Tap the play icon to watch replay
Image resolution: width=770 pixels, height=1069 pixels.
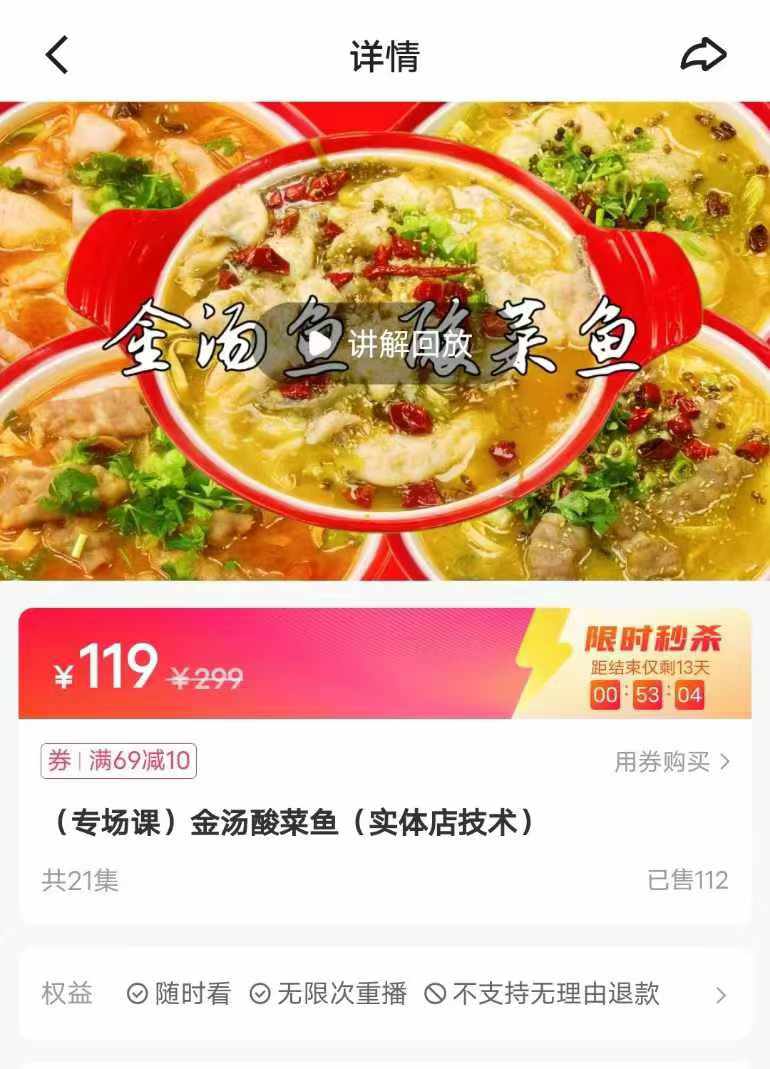(322, 342)
